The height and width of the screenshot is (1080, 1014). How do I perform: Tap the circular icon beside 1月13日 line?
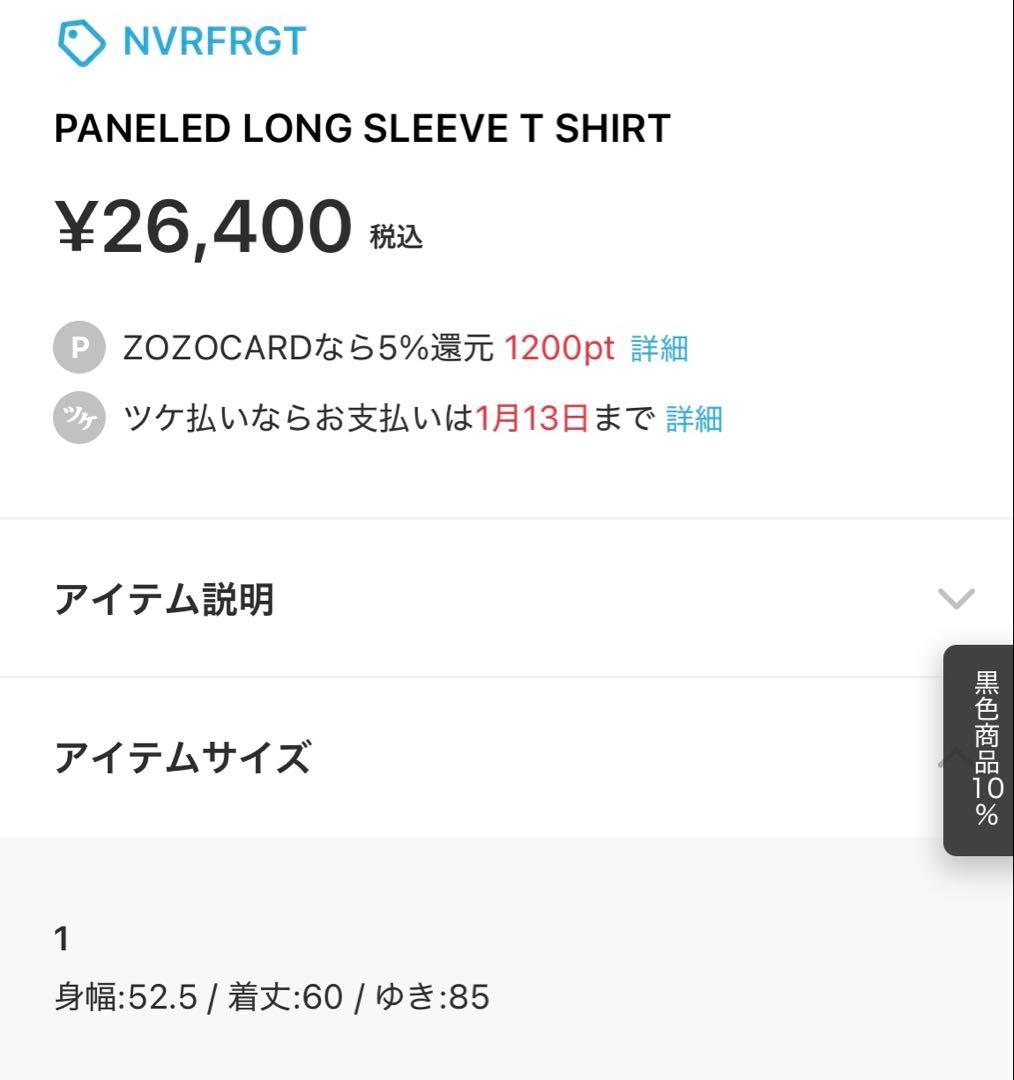[80, 419]
